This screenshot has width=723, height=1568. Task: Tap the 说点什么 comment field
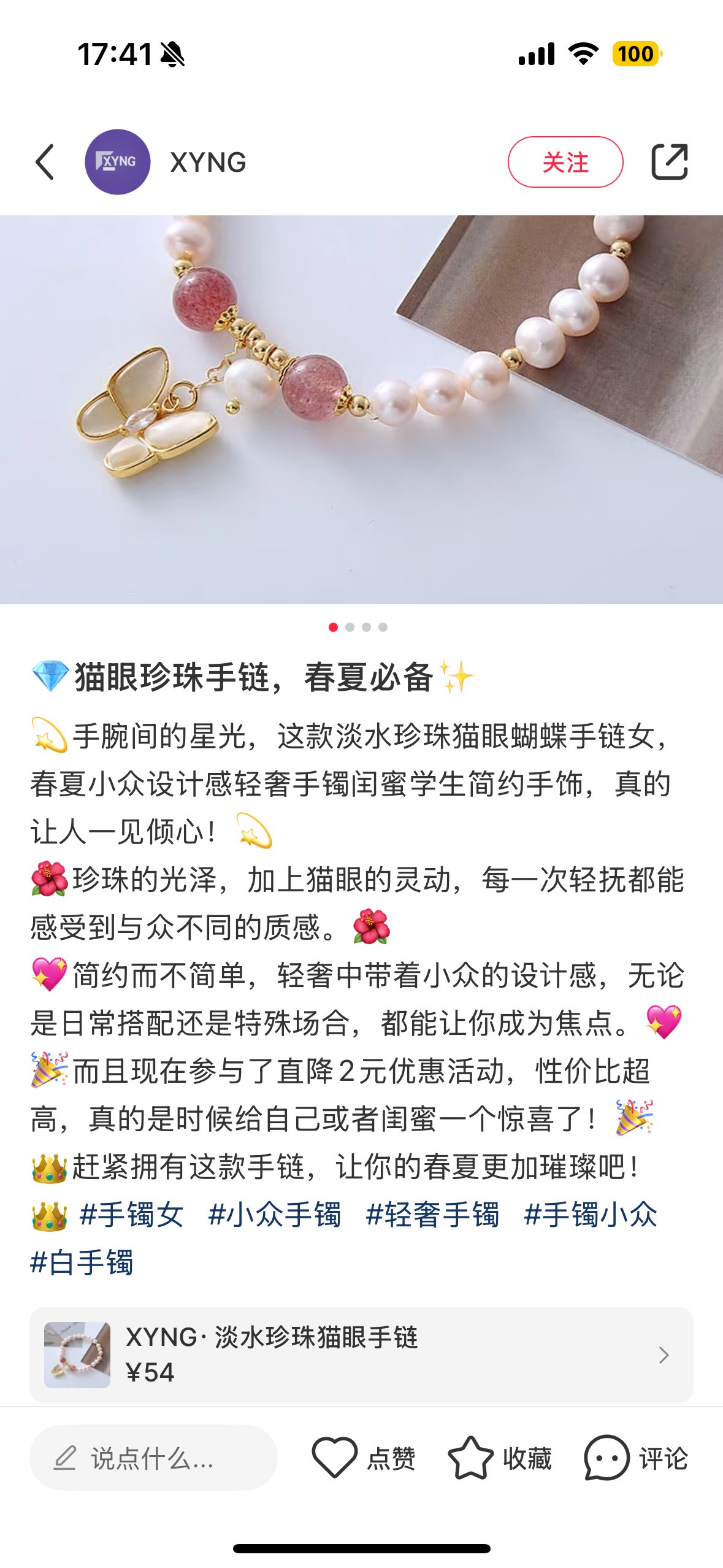pos(153,1458)
